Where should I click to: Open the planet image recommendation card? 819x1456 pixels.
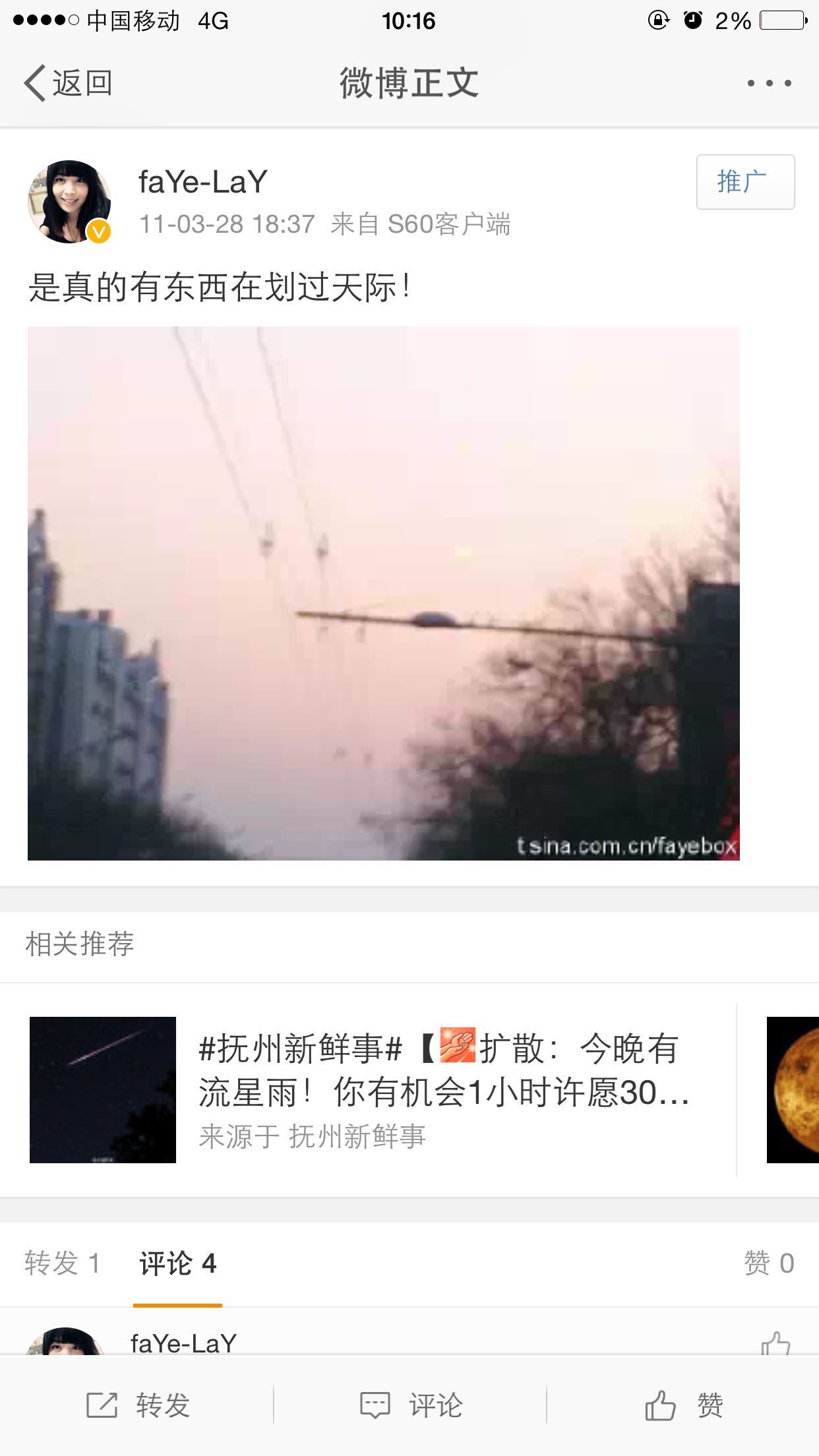(x=793, y=1090)
